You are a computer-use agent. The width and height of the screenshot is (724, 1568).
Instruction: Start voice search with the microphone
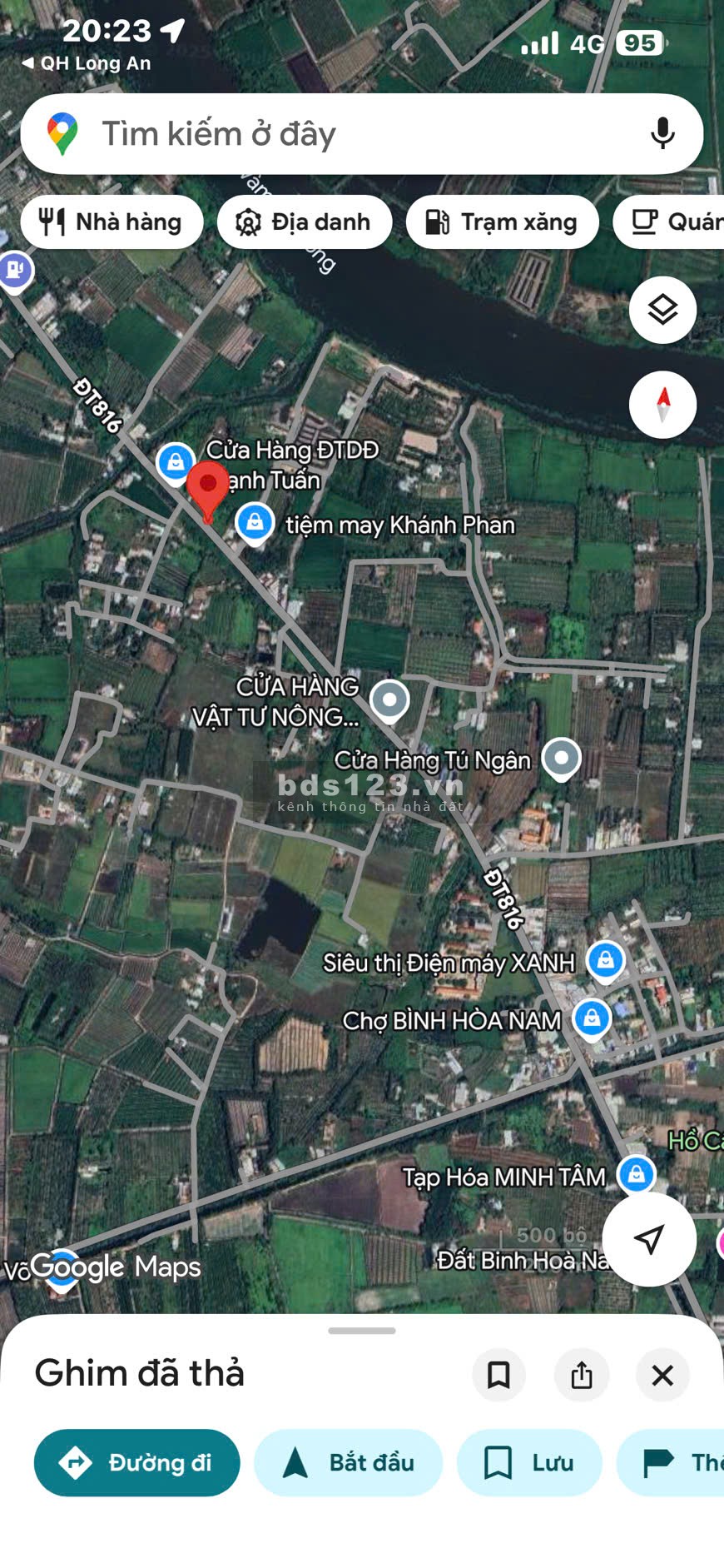tap(662, 134)
